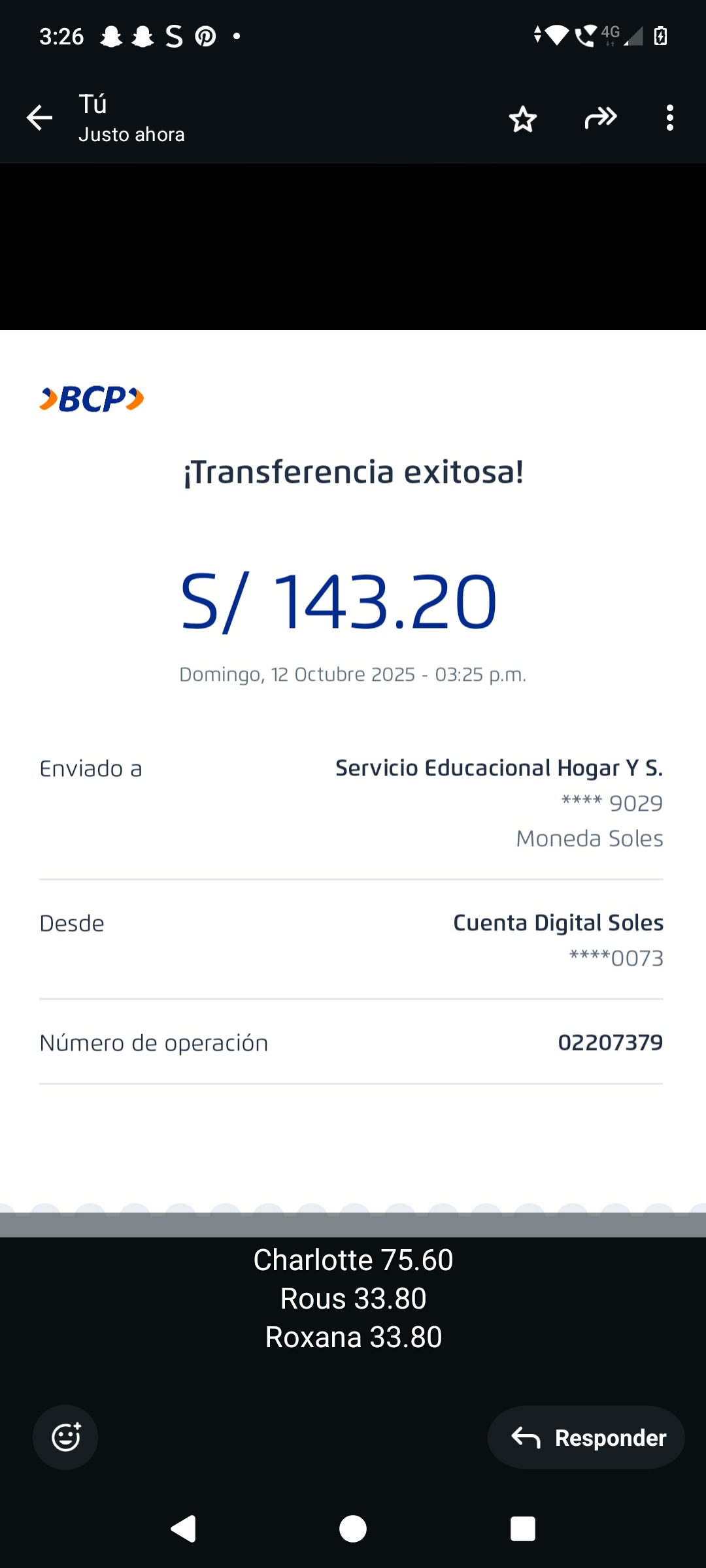The width and height of the screenshot is (706, 1568).
Task: Tap Responder to reply
Action: tap(586, 1437)
